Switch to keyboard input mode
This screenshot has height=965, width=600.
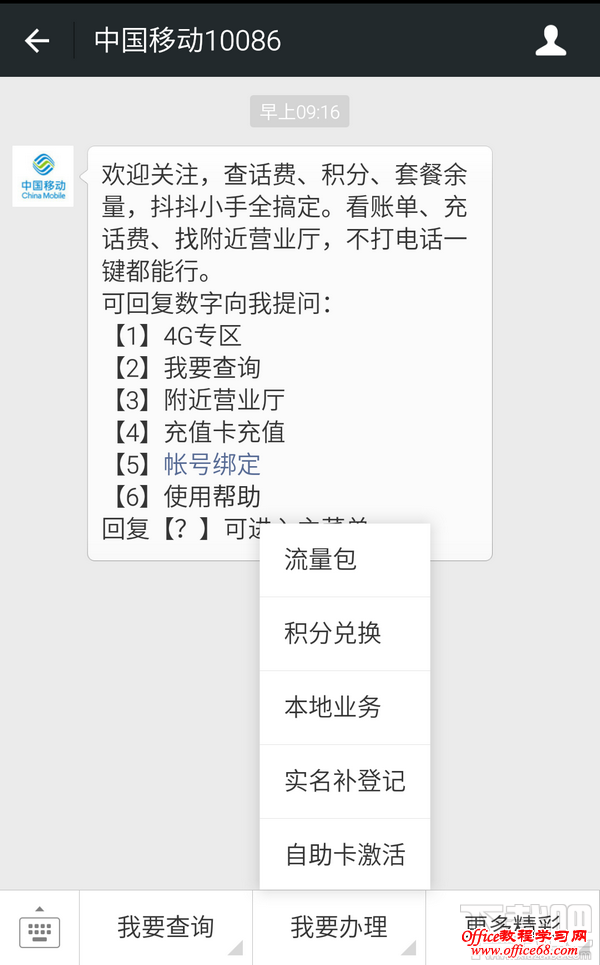point(40,927)
